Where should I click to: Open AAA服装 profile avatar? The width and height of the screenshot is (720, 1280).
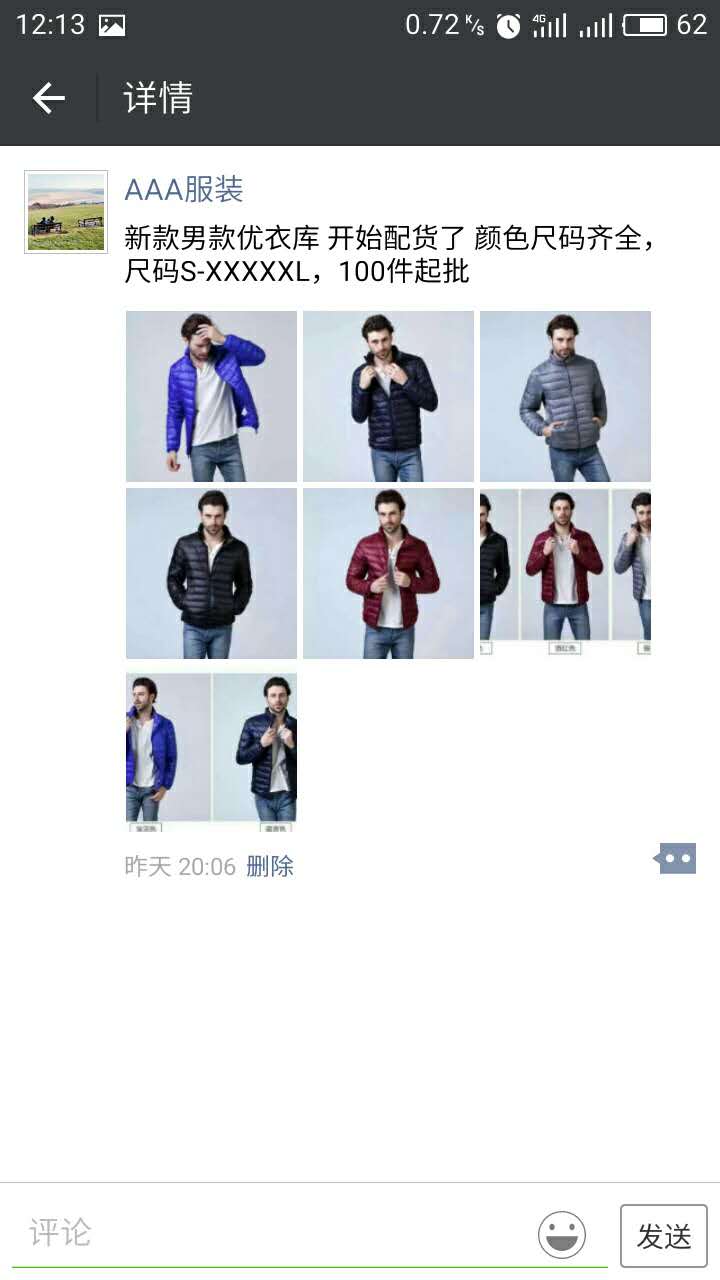pos(66,212)
